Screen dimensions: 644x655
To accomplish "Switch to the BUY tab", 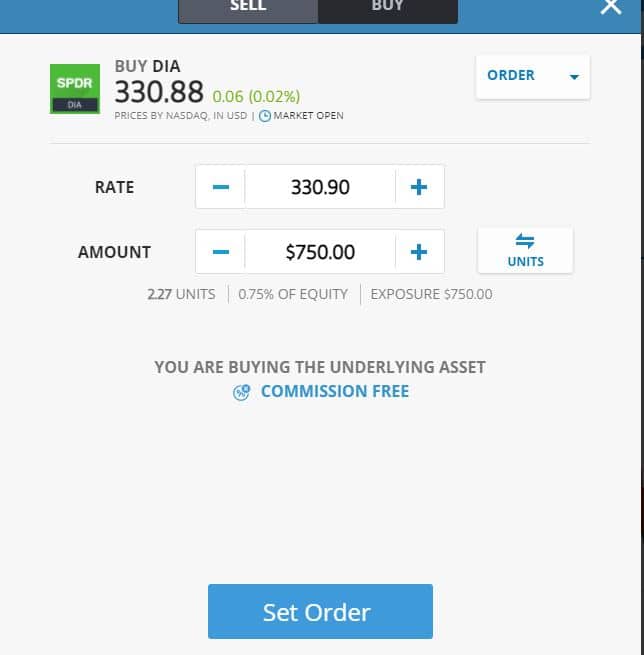I will pos(387,9).
